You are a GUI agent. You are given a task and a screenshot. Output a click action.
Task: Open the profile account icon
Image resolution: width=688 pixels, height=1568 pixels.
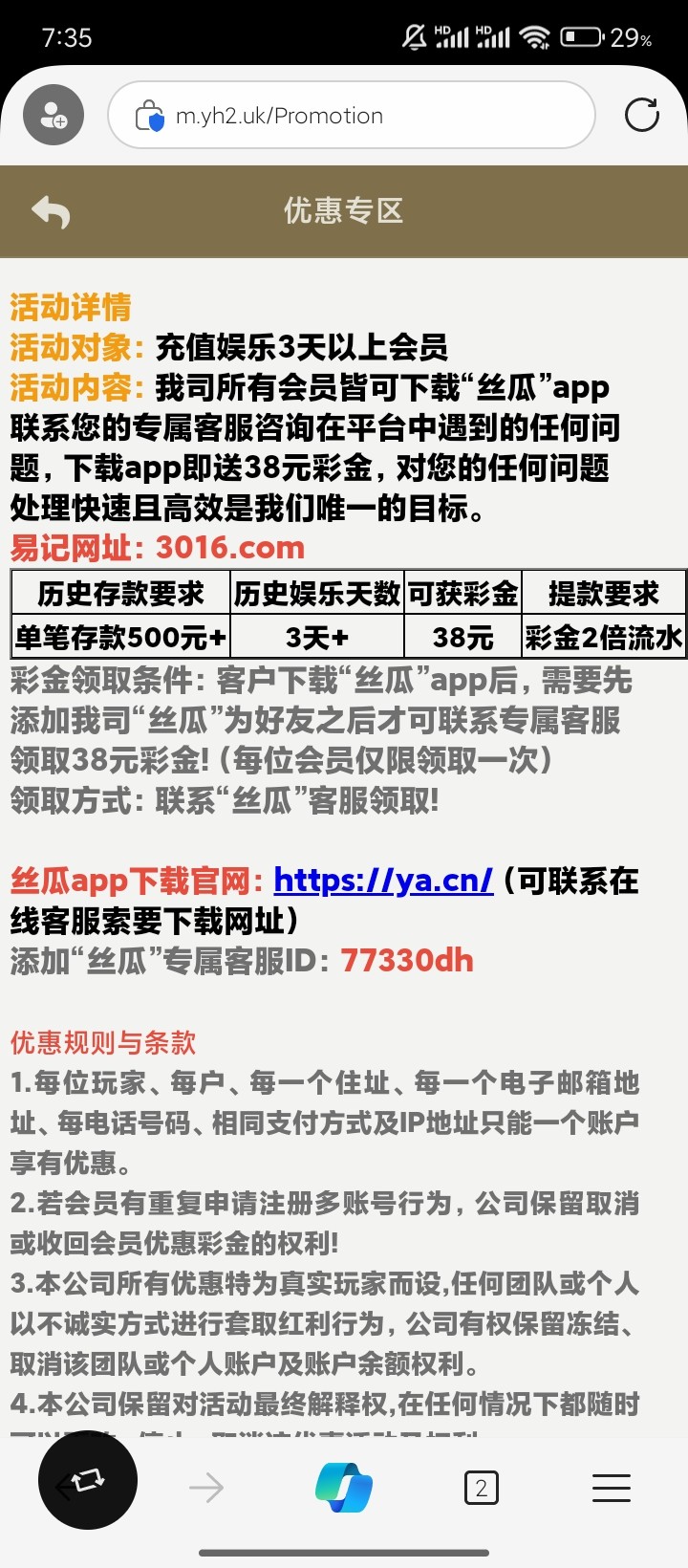pos(54,116)
